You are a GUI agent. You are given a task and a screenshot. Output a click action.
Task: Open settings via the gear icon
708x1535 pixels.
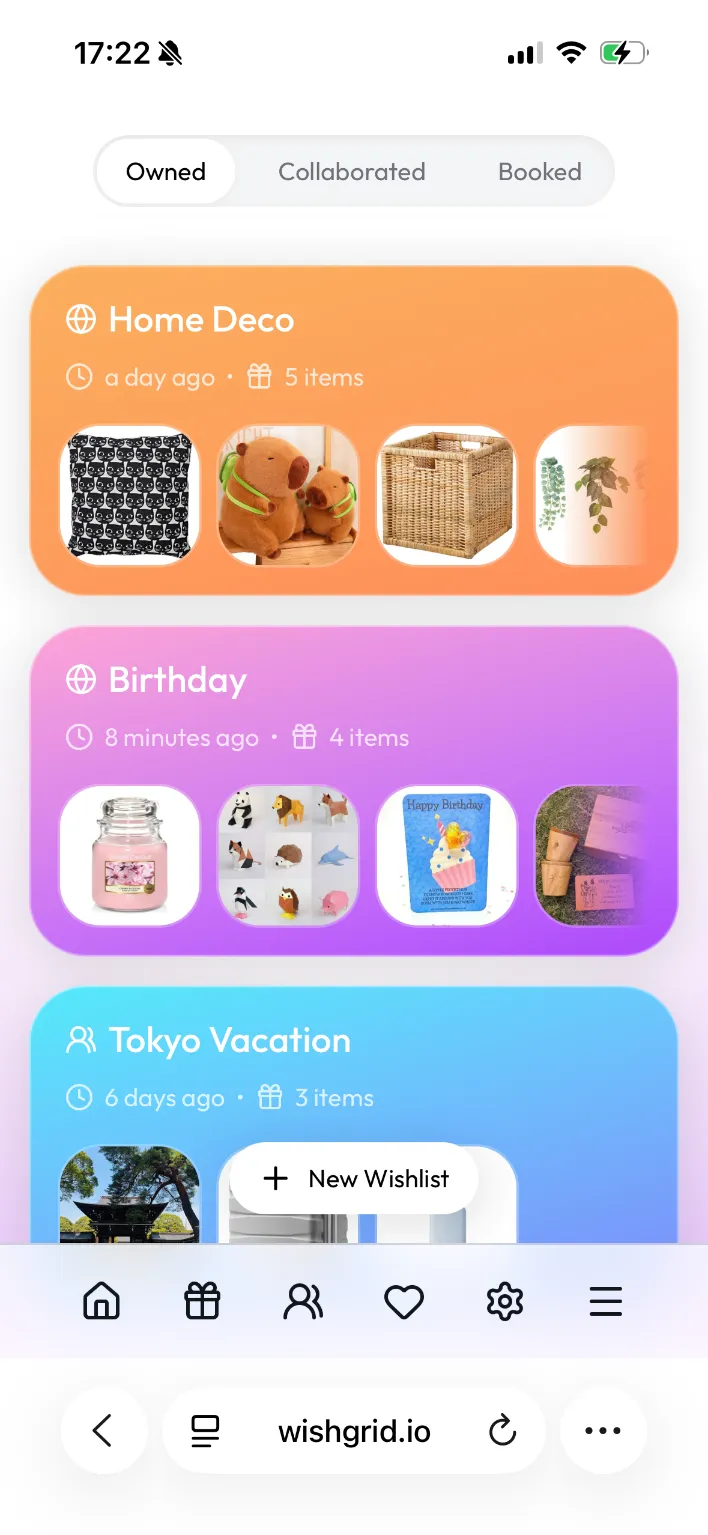coord(505,1301)
